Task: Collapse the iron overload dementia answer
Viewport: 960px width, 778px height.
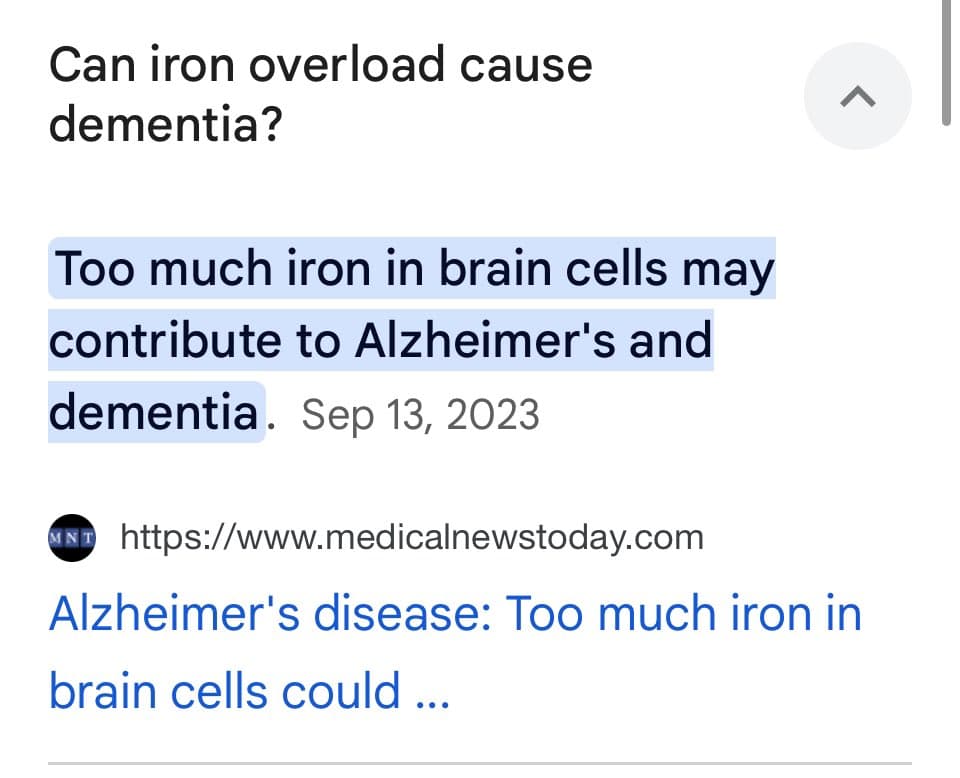Action: coord(857,96)
